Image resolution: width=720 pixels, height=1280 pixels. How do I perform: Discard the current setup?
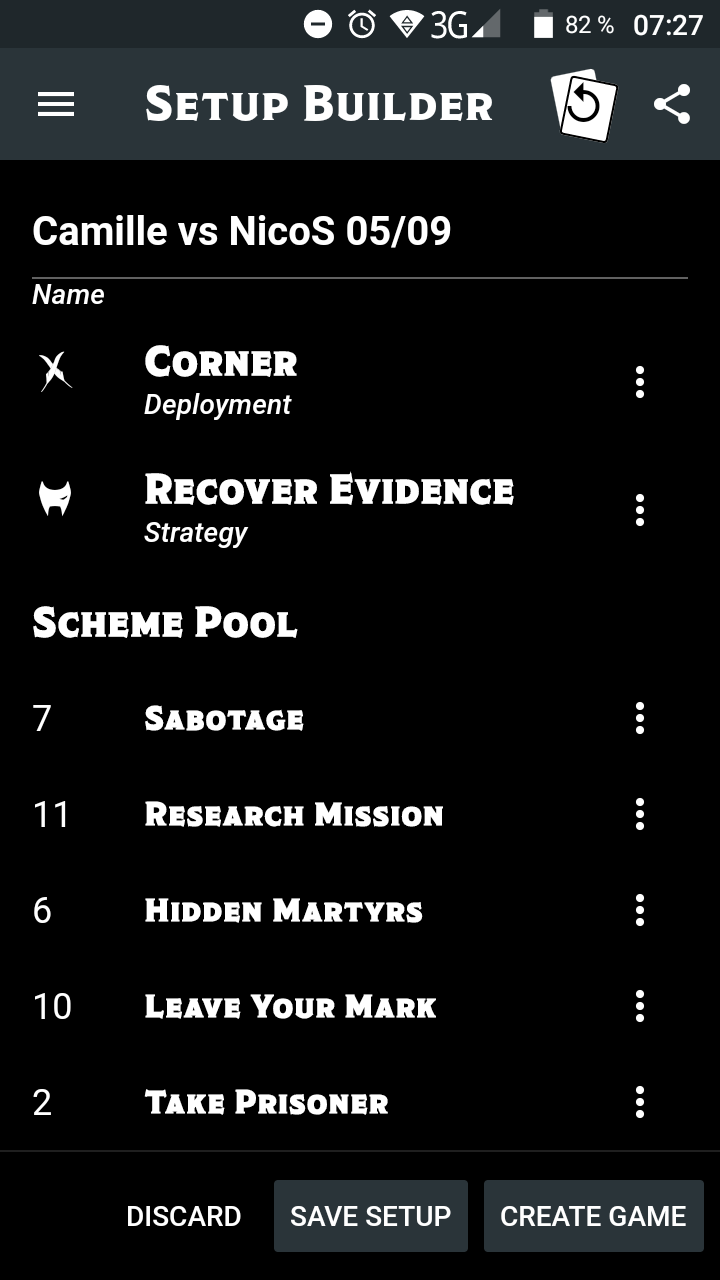[184, 1215]
